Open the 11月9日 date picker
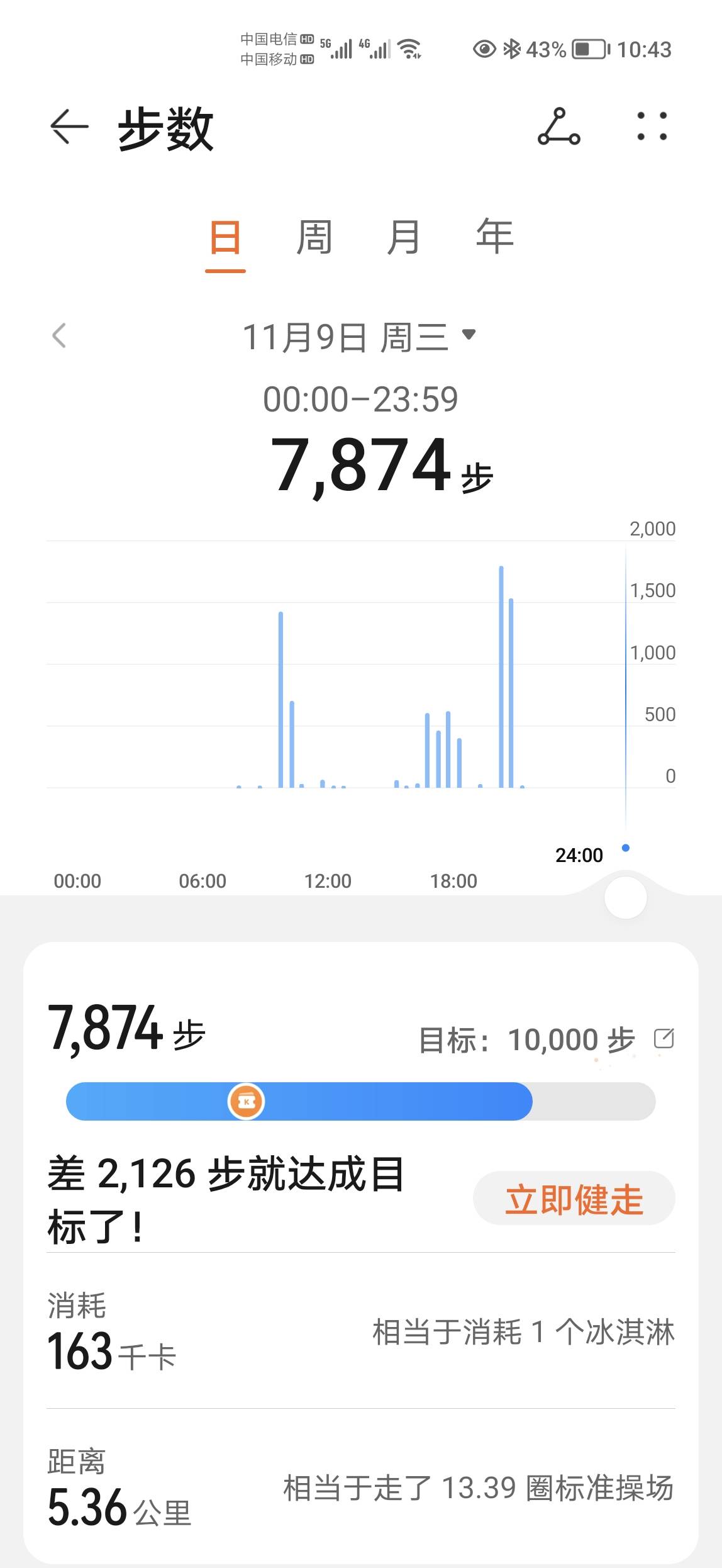 click(x=359, y=337)
